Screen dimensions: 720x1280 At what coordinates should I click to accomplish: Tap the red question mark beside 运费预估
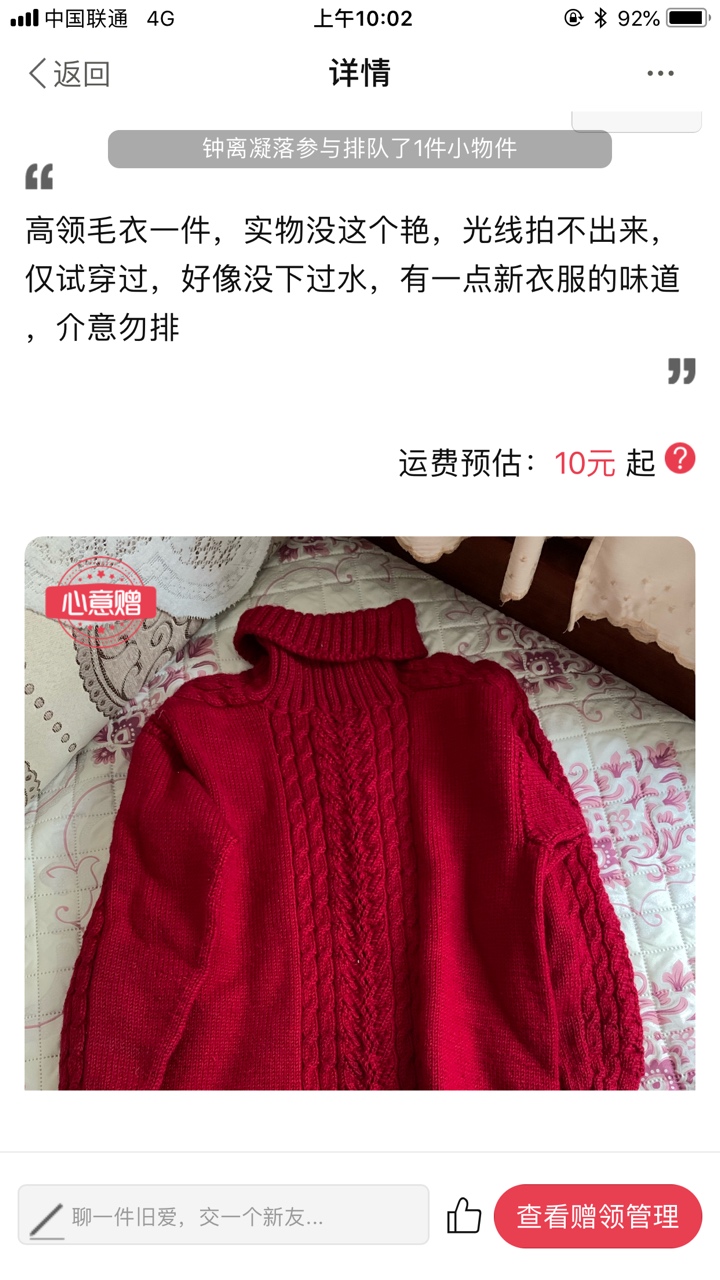tap(680, 459)
